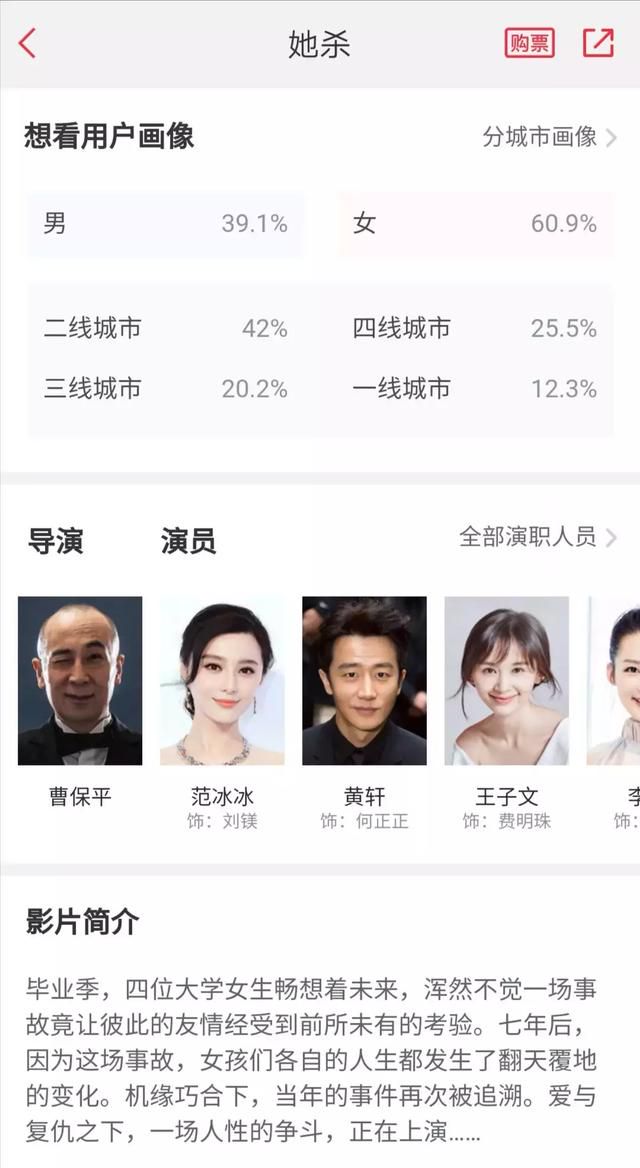This screenshot has width=640, height=1168.
Task: Tap the 购票 ticket purchase button
Action: pos(529,43)
